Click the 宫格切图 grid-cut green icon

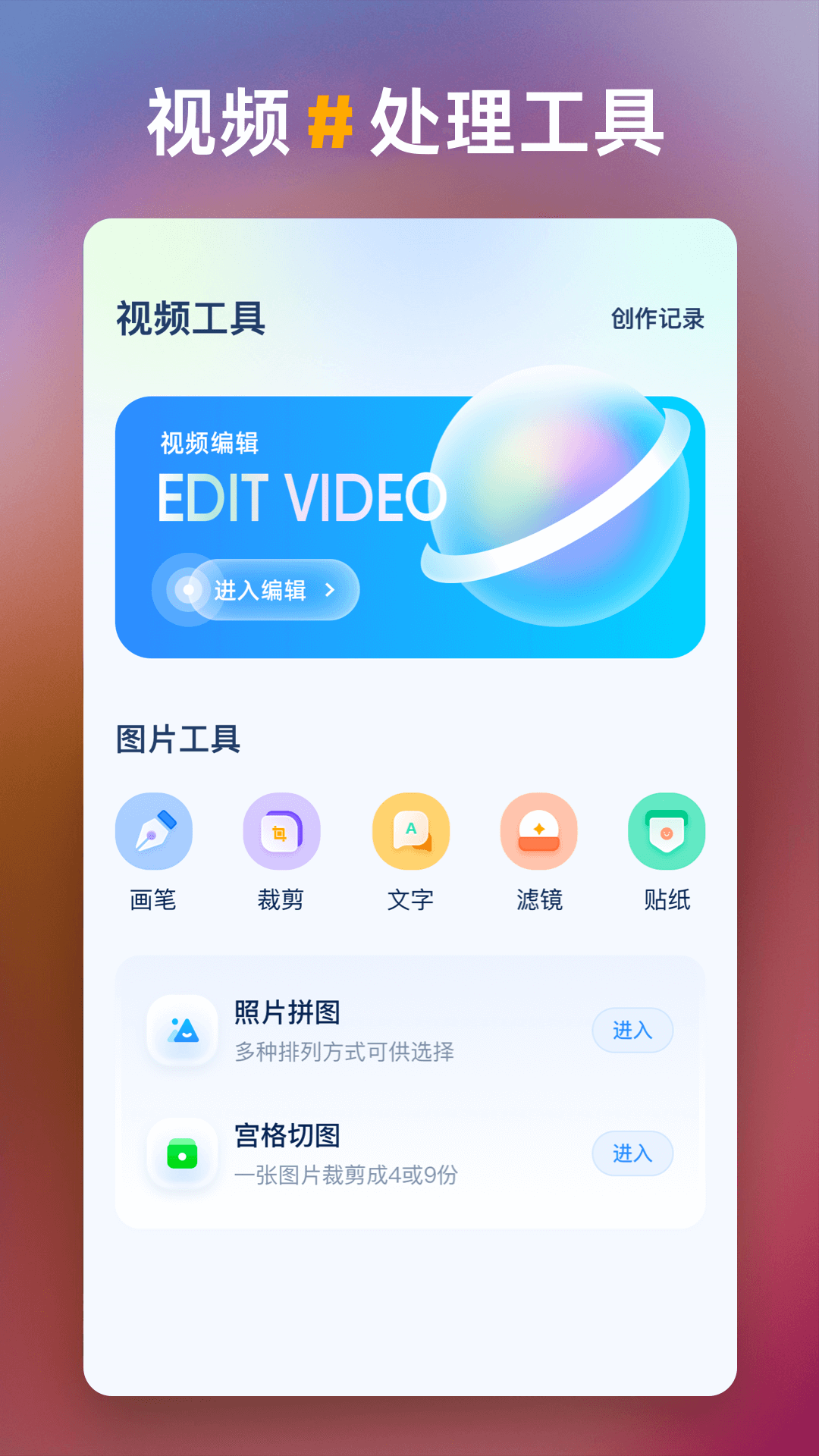[x=180, y=1154]
